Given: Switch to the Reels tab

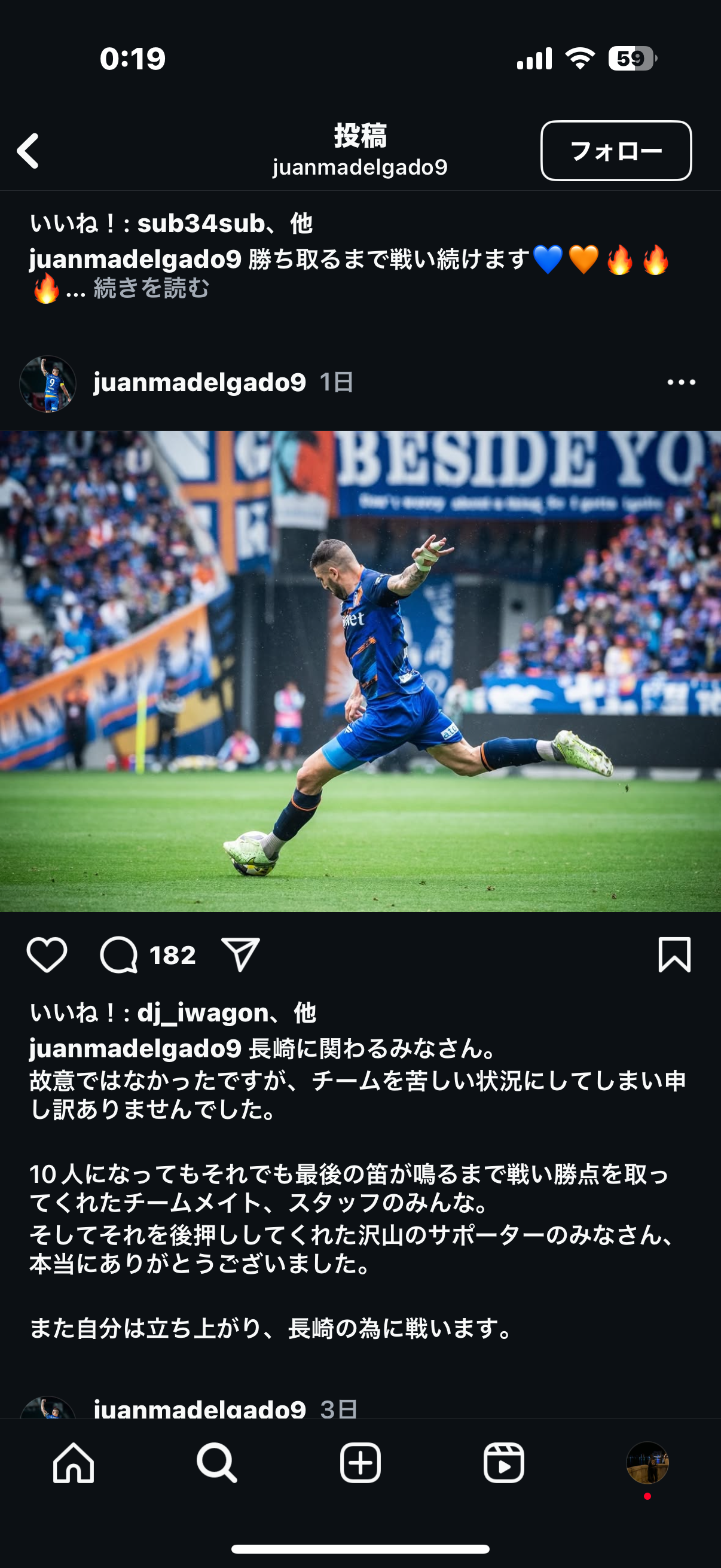Looking at the screenshot, I should pyautogui.click(x=504, y=1462).
